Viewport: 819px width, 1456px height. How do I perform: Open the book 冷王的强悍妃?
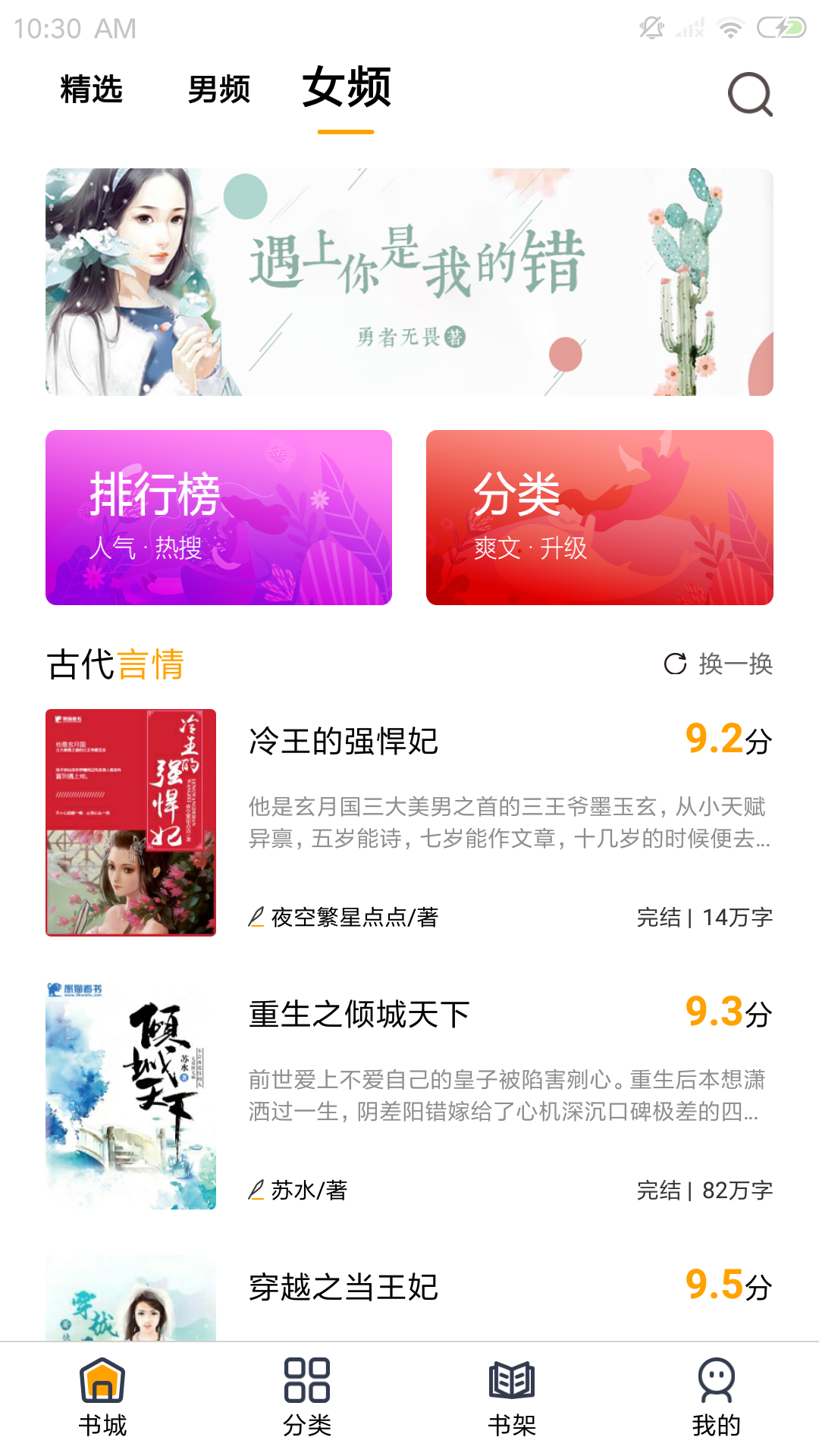[409, 823]
